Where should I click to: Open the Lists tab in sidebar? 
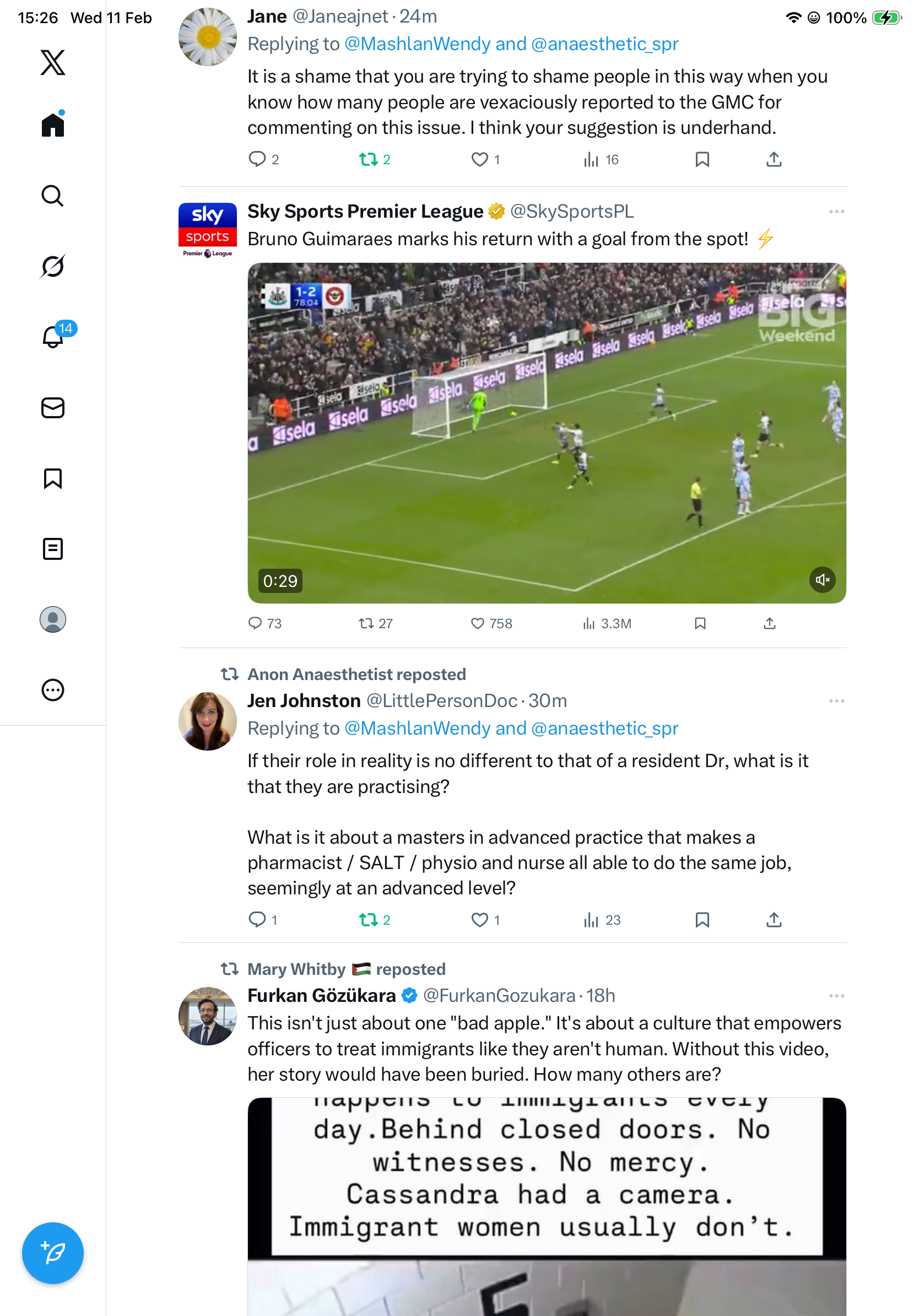(53, 548)
